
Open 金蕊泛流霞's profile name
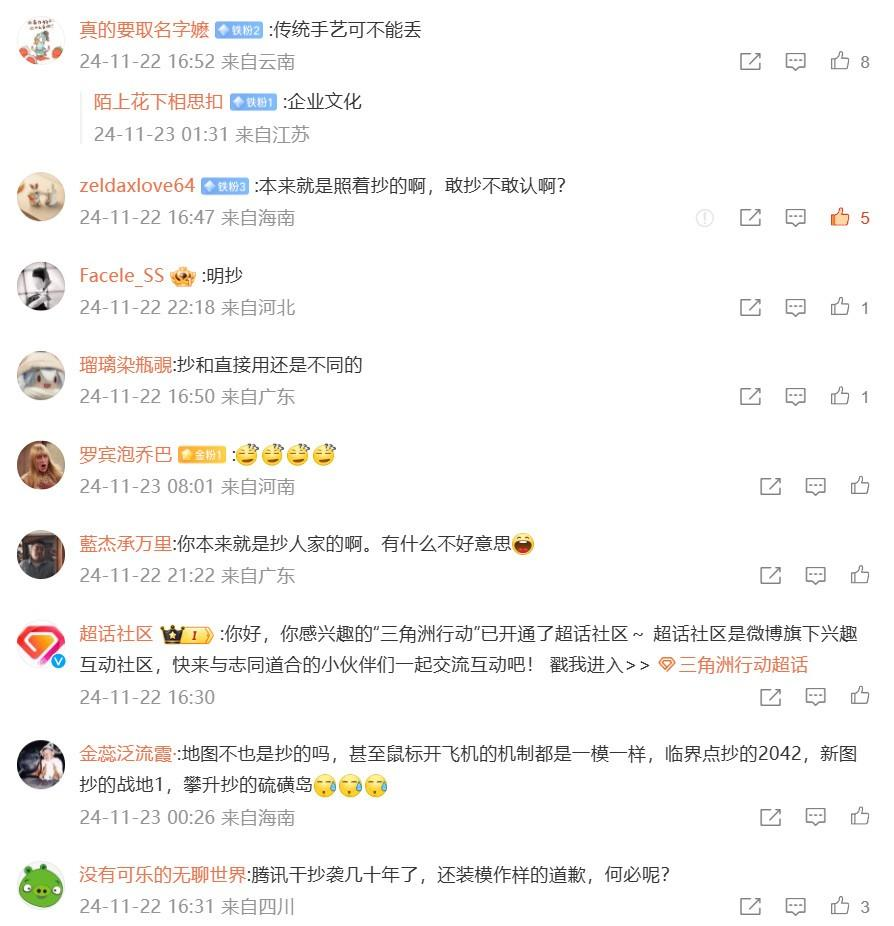[x=127, y=754]
